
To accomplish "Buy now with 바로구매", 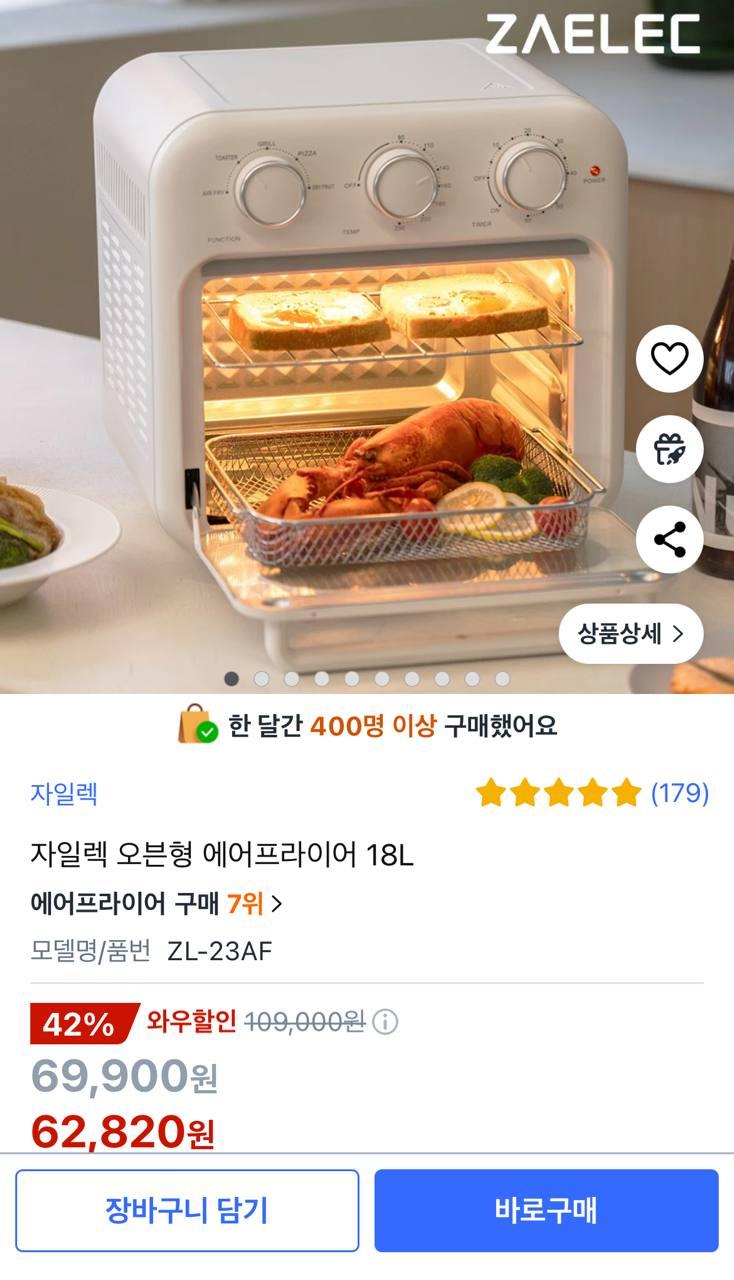I will 546,1210.
